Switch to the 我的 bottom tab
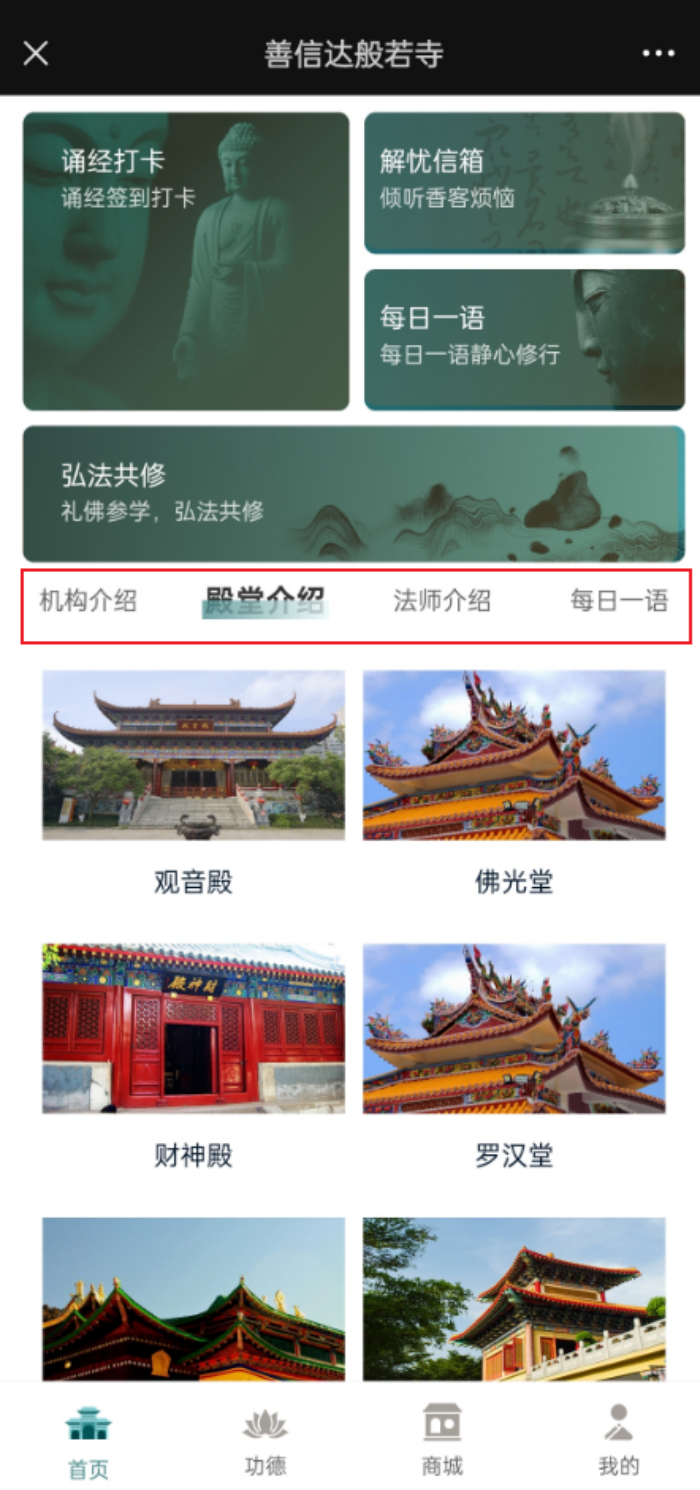 click(x=619, y=1440)
